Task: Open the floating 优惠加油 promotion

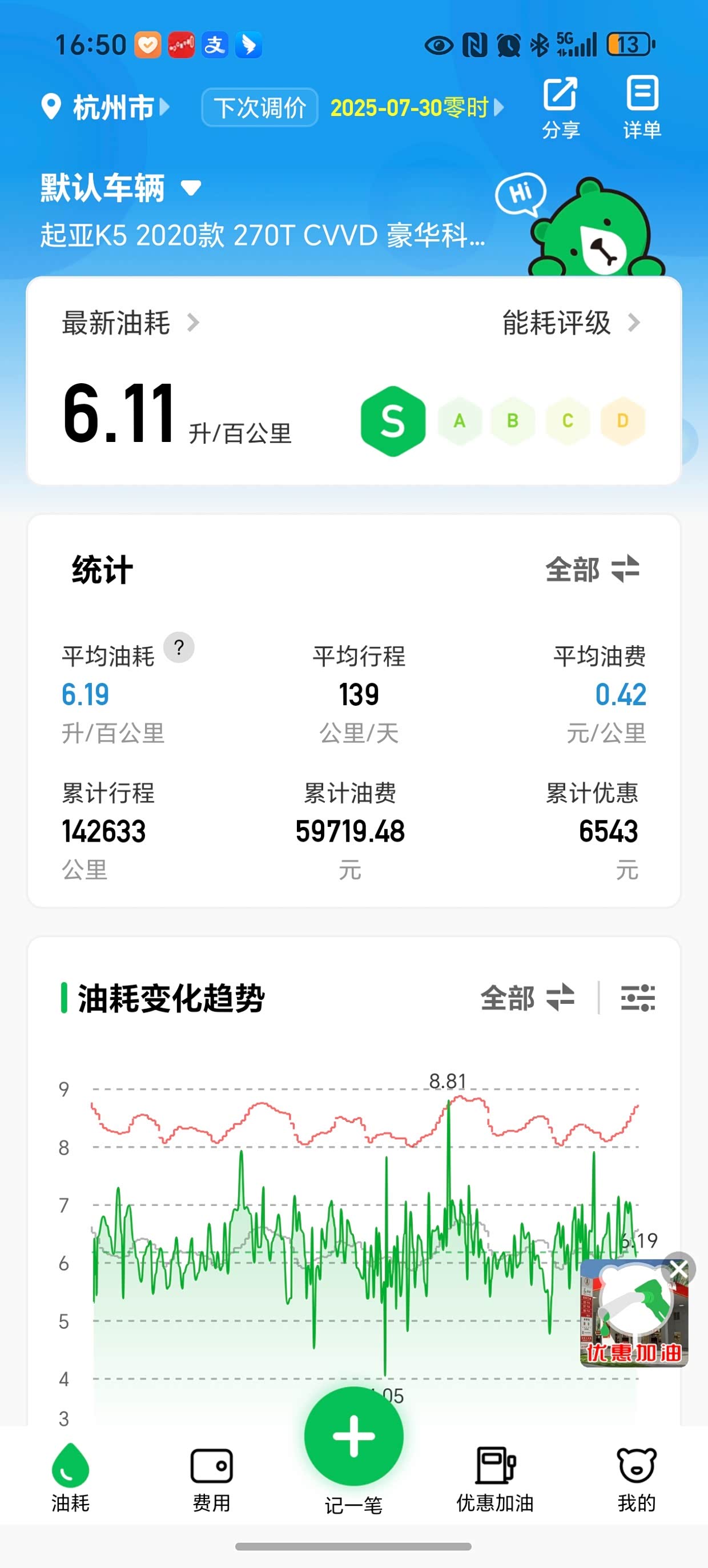Action: [x=633, y=1316]
